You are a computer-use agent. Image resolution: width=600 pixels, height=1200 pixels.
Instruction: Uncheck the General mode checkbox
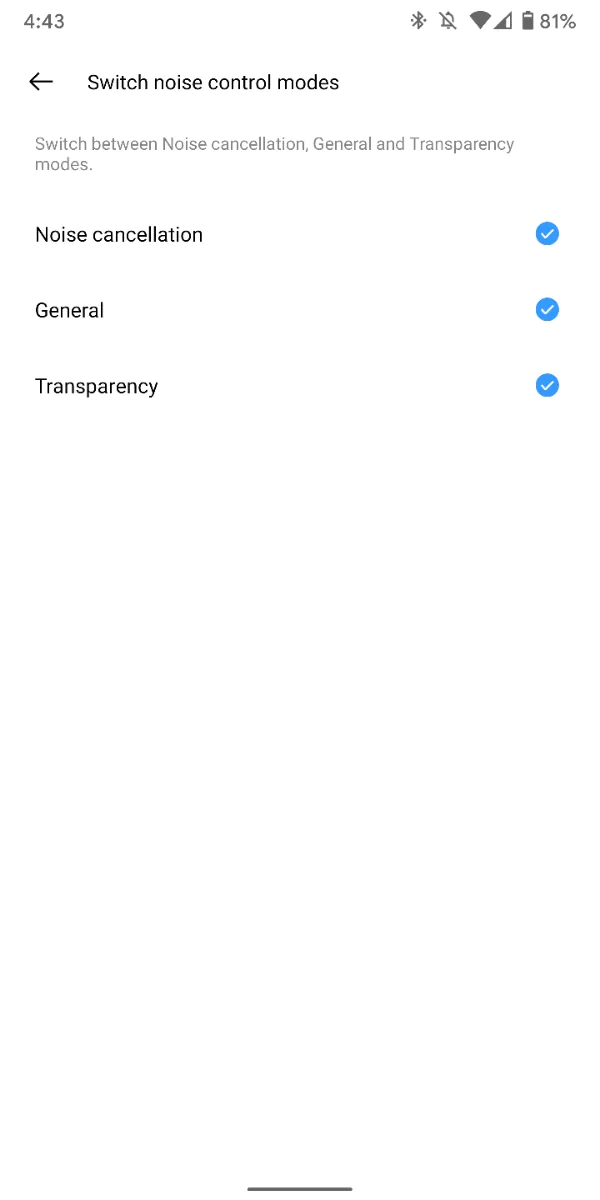coord(547,310)
